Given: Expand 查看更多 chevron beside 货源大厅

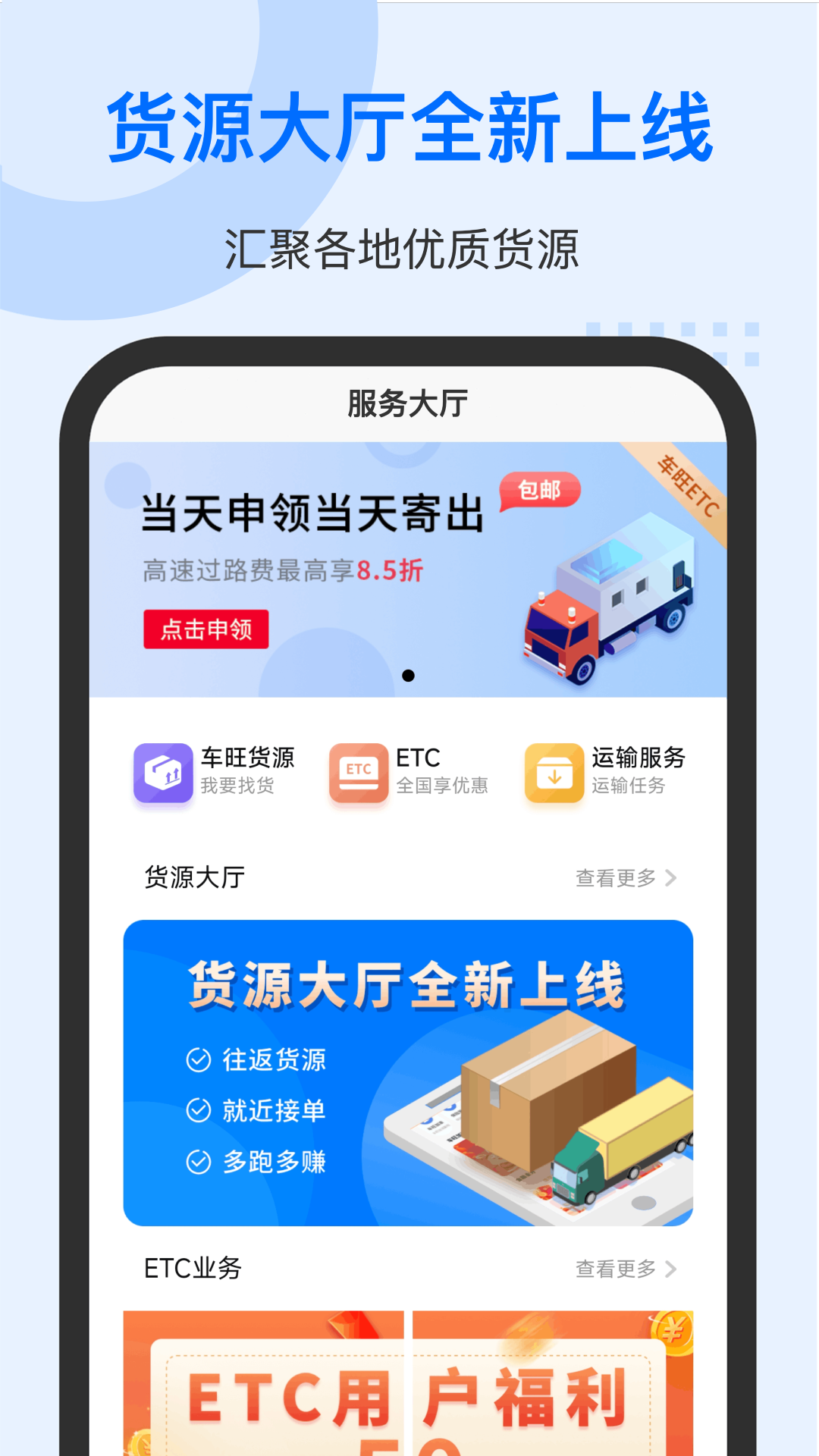Looking at the screenshot, I should click(670, 878).
